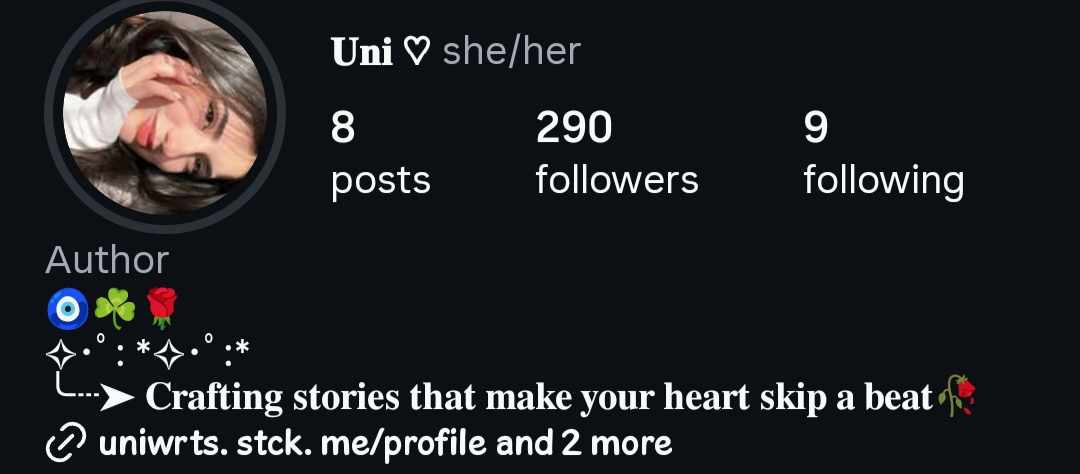View the 9 following list
The width and height of the screenshot is (1080, 474).
coord(883,154)
